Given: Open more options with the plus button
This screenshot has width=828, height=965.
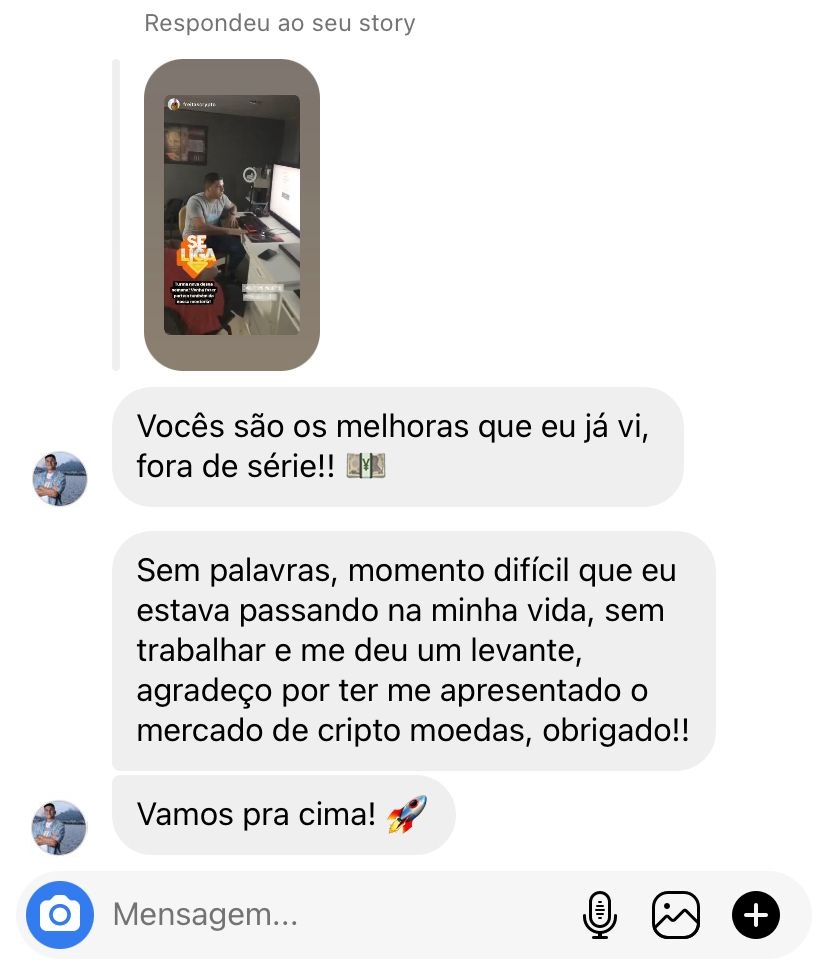Looking at the screenshot, I should 756,914.
